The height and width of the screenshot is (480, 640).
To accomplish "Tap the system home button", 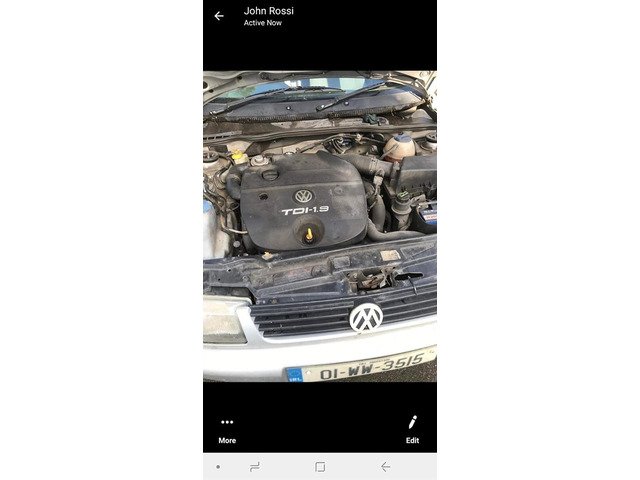I will [x=320, y=467].
